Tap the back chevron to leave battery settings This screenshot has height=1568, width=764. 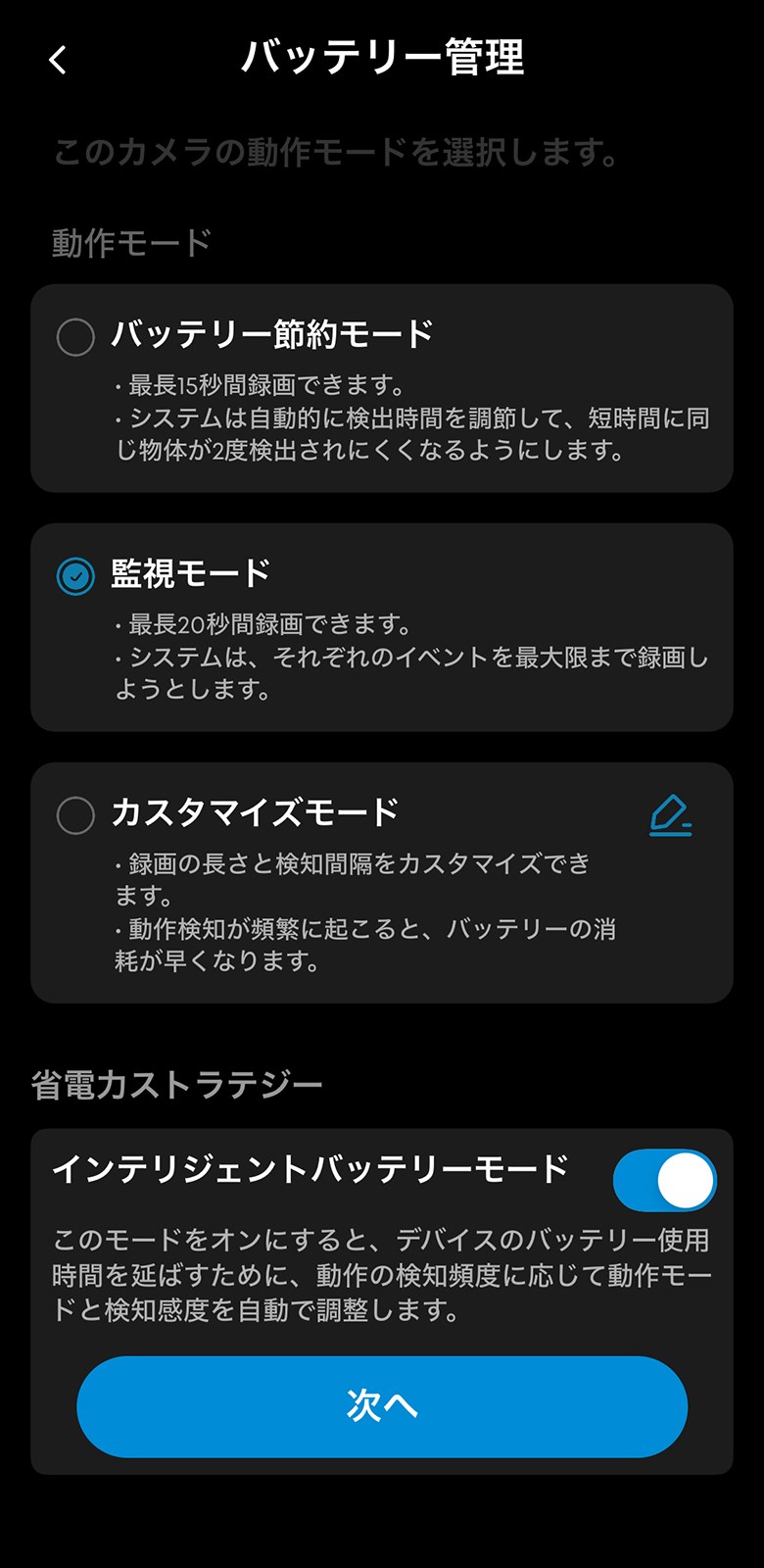tap(57, 61)
